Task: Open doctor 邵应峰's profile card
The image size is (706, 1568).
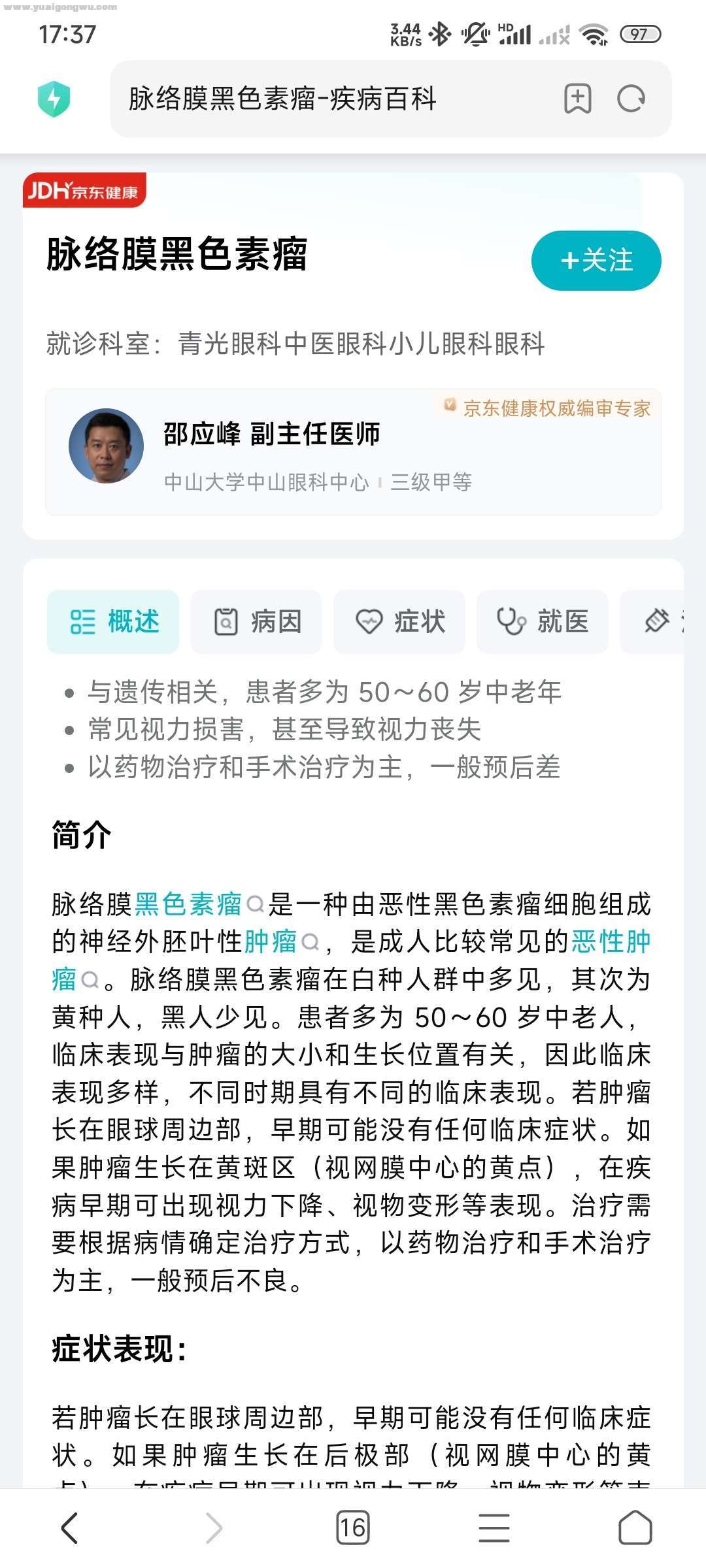Action: click(353, 452)
